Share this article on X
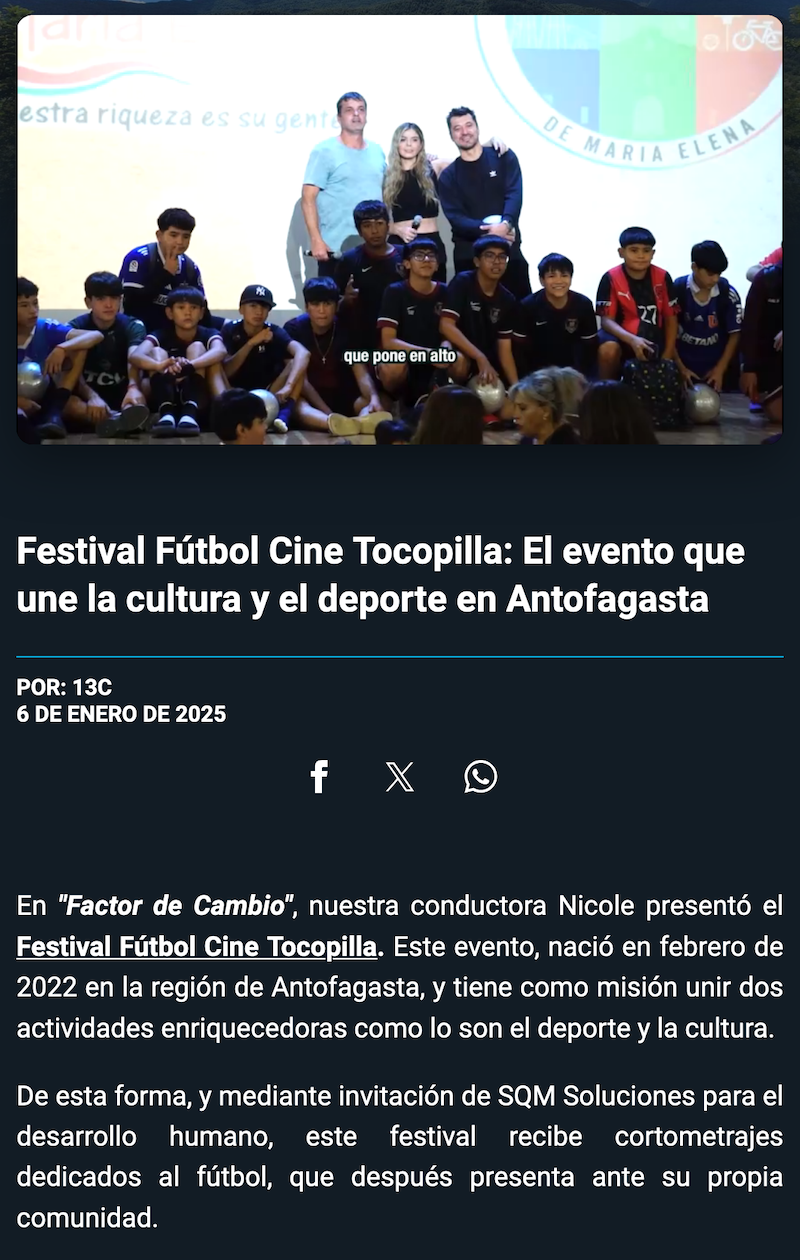Viewport: 800px width, 1260px height. coord(400,777)
